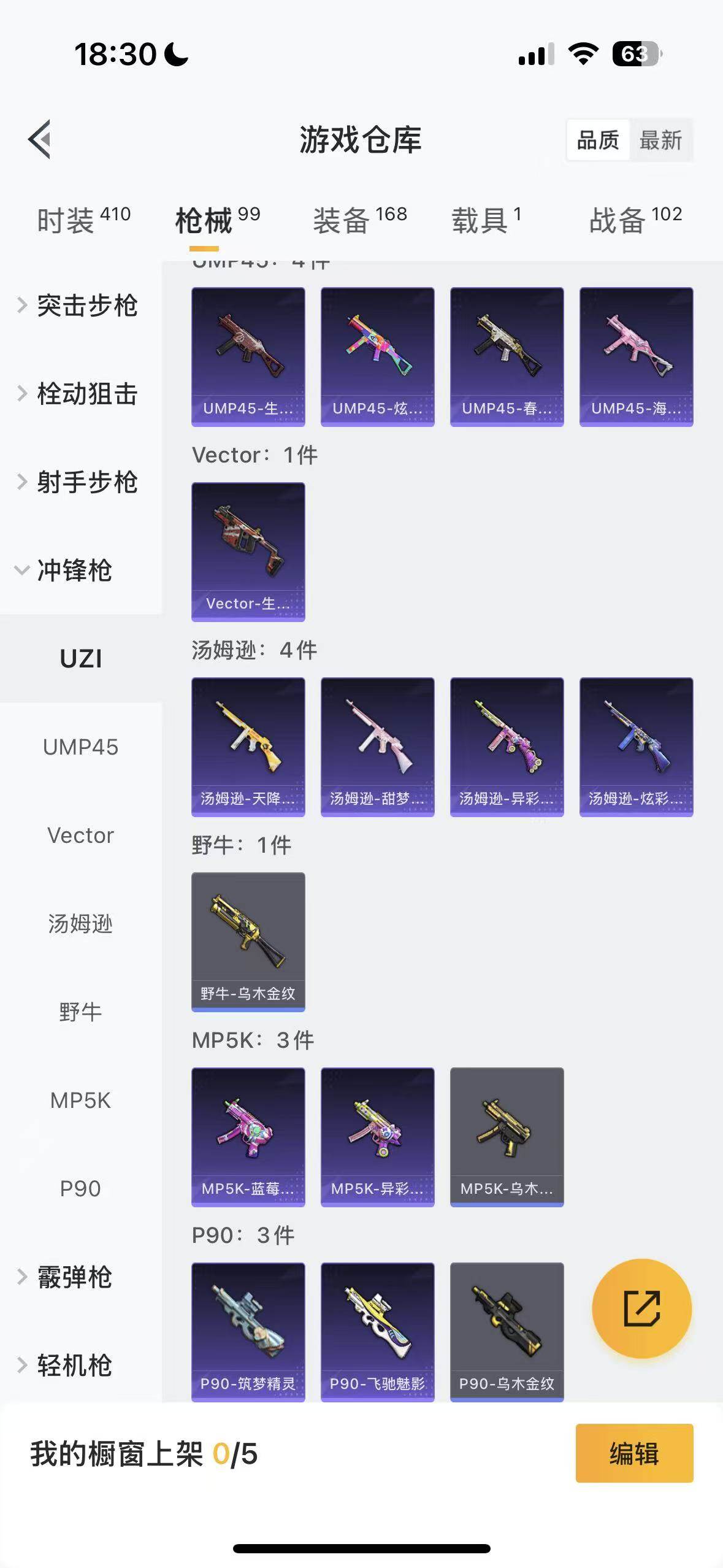This screenshot has width=723, height=1568.
Task: Select P90 in the sidebar
Action: click(x=80, y=1188)
